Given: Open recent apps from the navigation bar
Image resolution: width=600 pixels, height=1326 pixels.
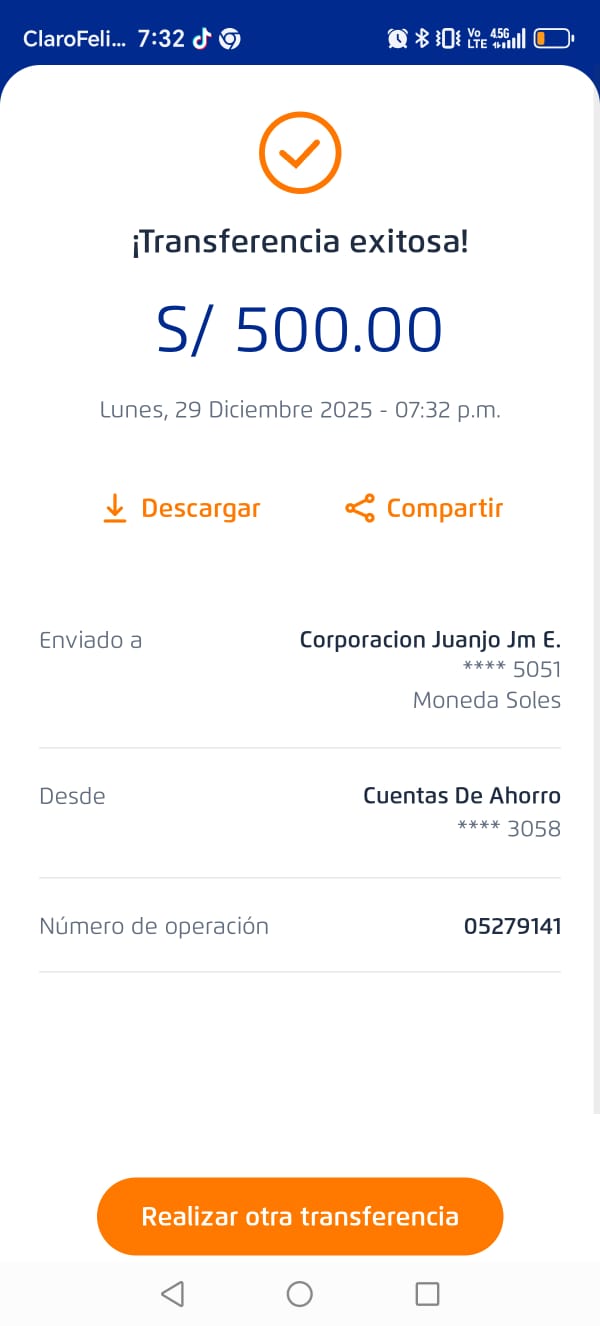Looking at the screenshot, I should (x=427, y=1294).
